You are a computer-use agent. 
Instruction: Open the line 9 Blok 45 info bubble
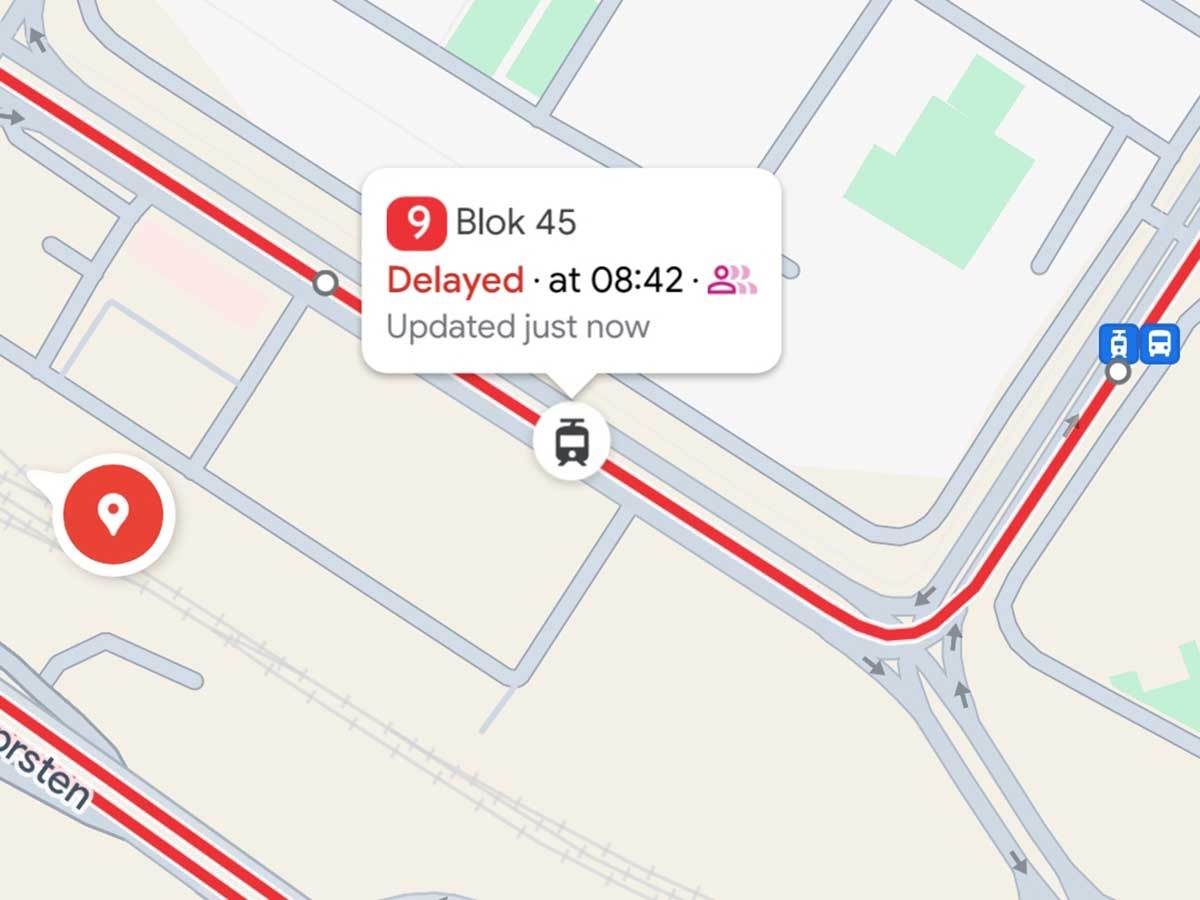point(570,272)
